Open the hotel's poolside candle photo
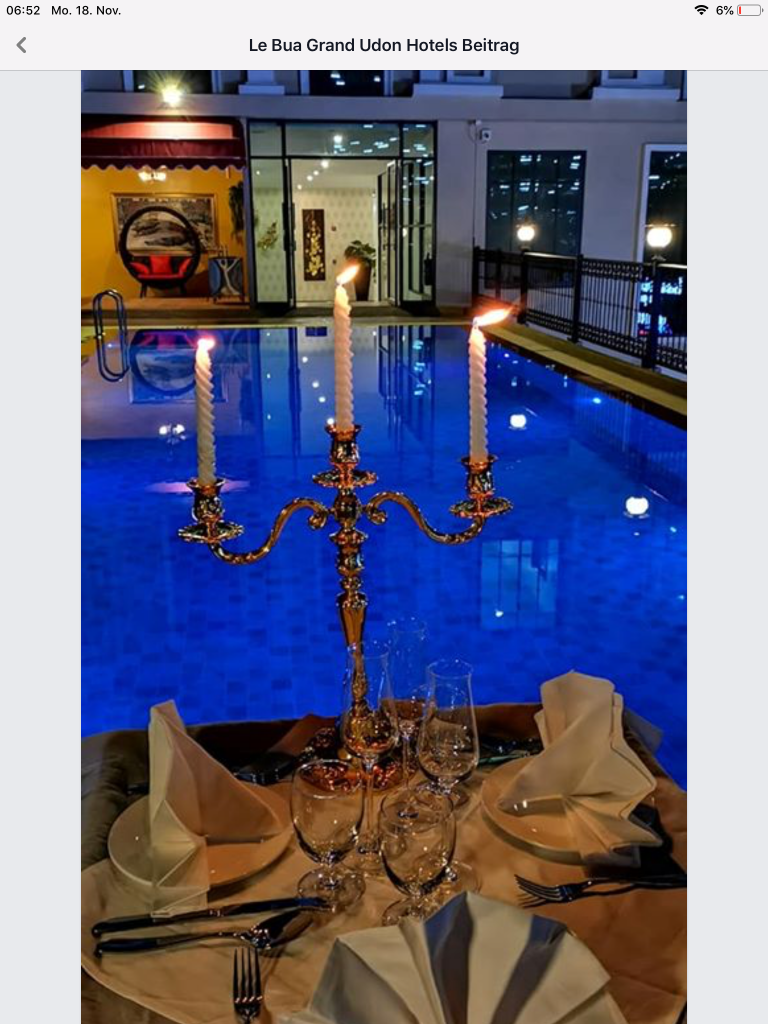The width and height of the screenshot is (768, 1024). [384, 546]
